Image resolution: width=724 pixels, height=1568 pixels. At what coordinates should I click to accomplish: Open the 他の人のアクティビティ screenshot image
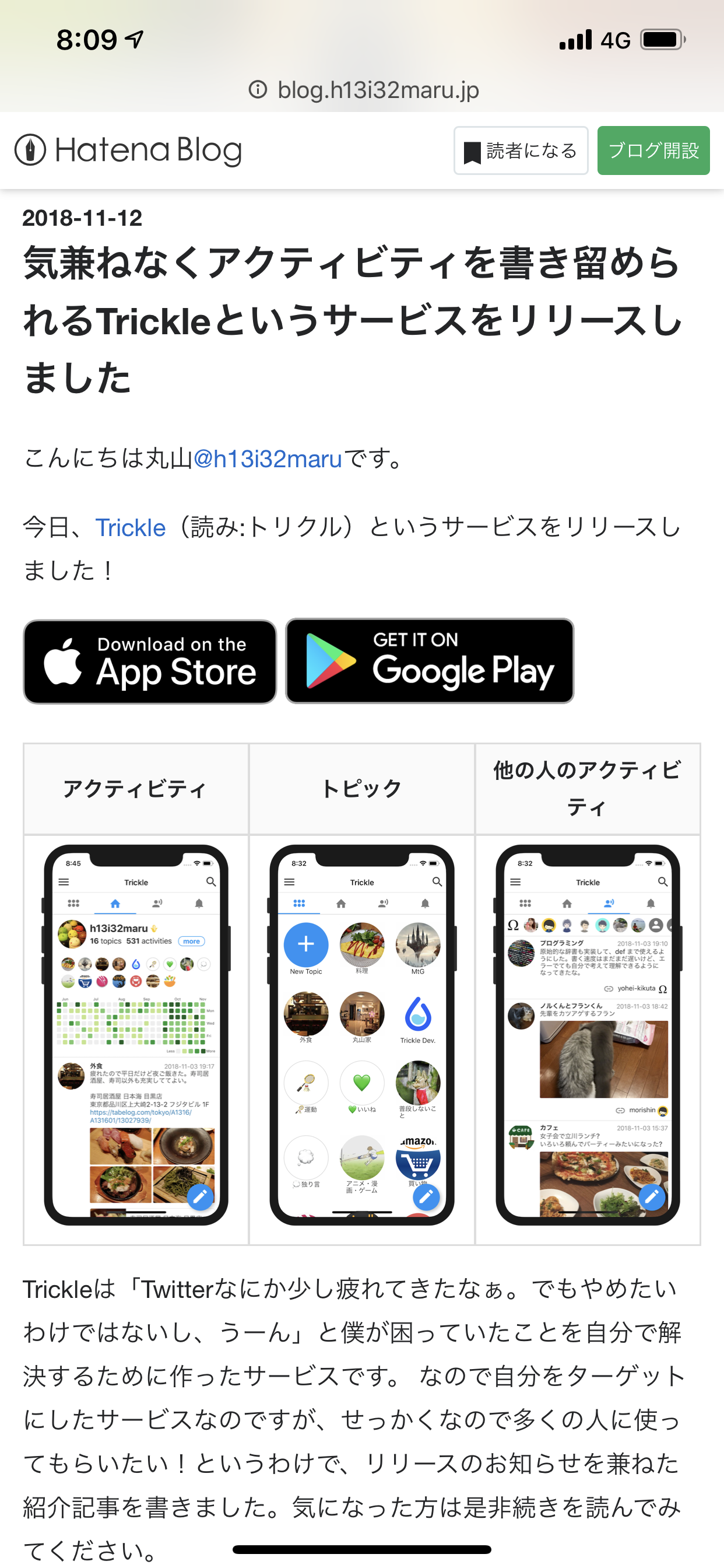point(588,1035)
